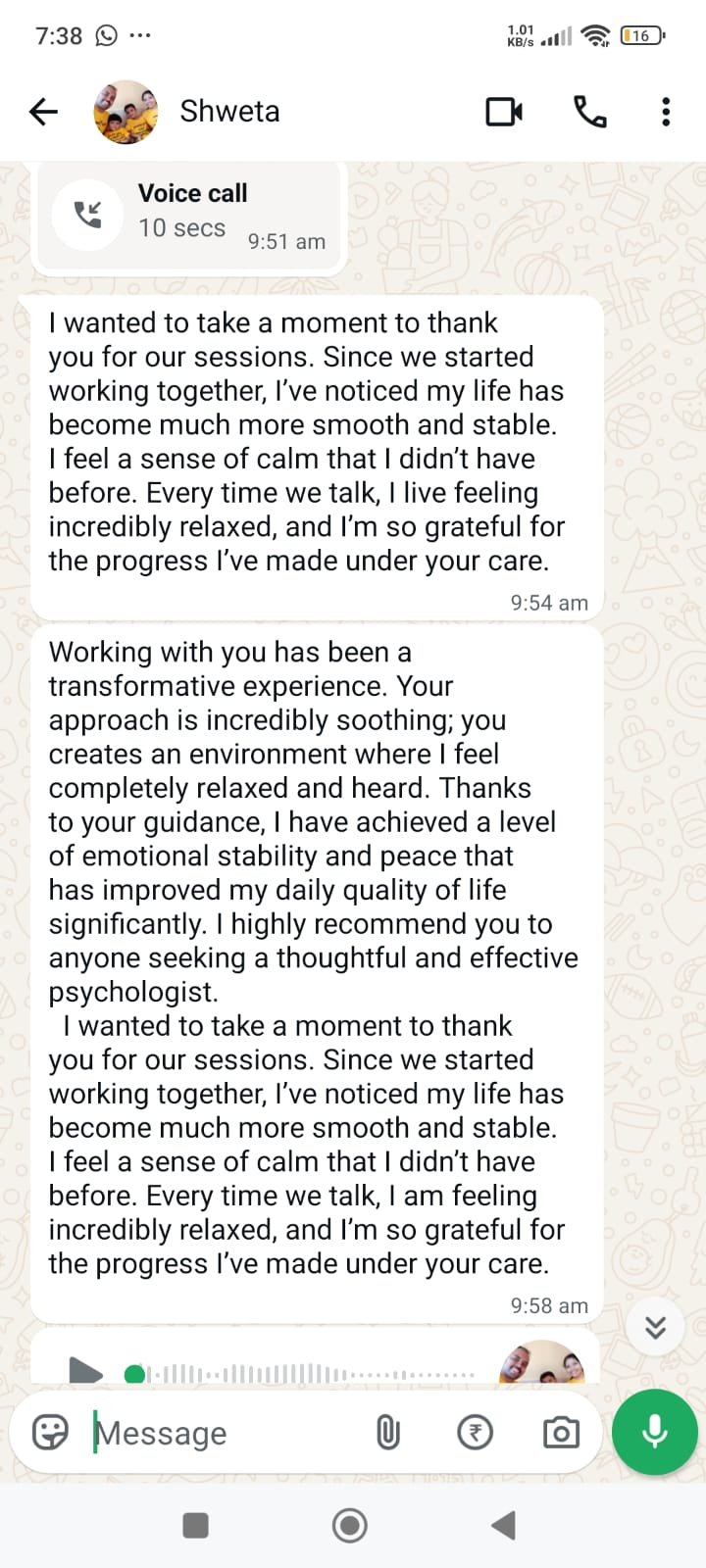The width and height of the screenshot is (706, 1568).
Task: Open recent apps from the navigation bar
Action: (196, 1525)
